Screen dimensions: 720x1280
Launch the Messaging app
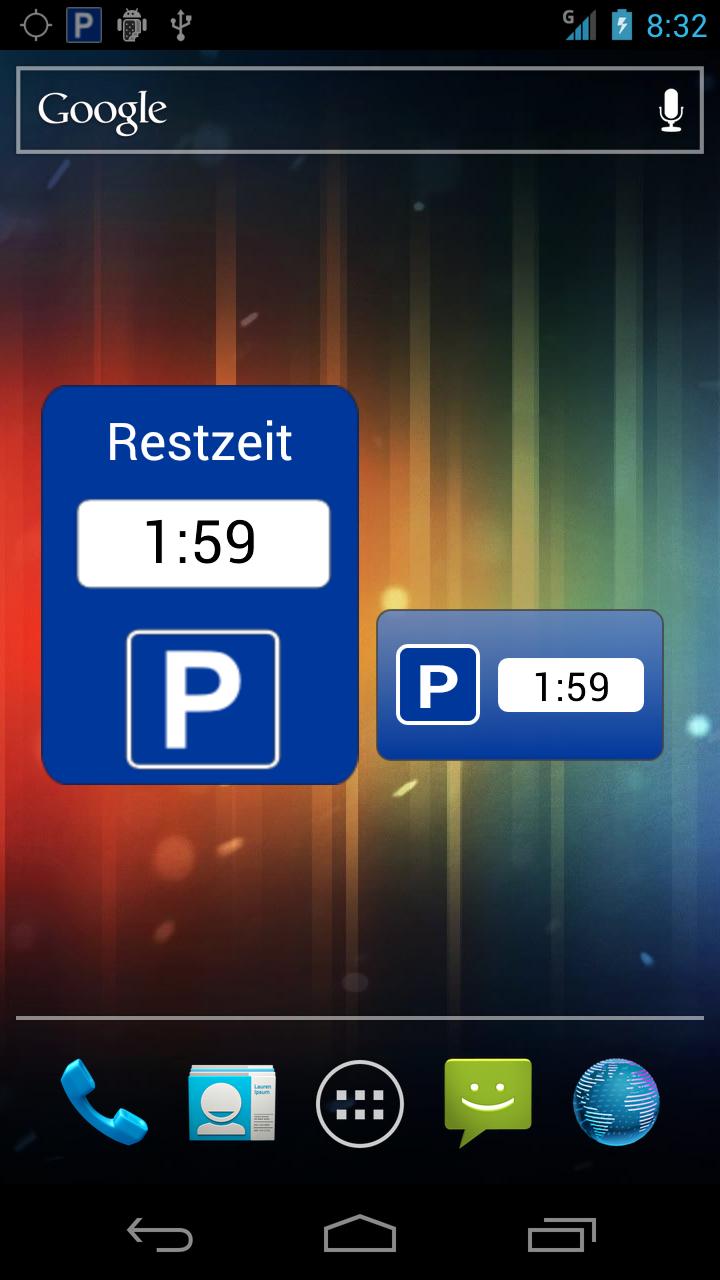(x=488, y=1100)
